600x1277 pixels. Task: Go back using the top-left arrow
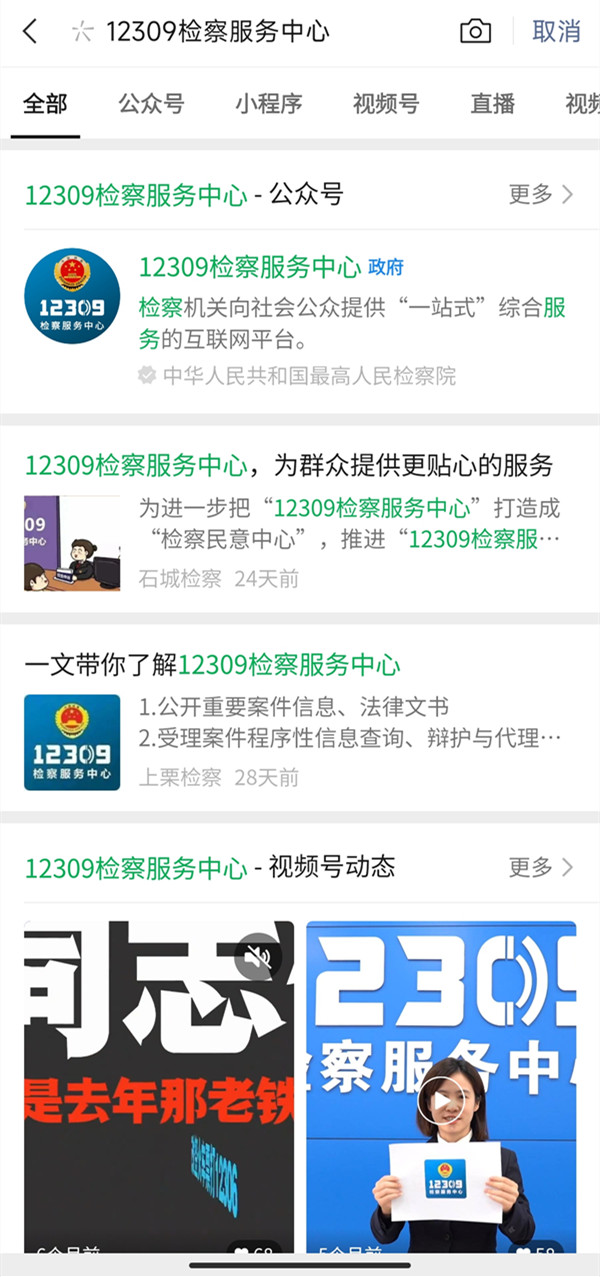30,32
